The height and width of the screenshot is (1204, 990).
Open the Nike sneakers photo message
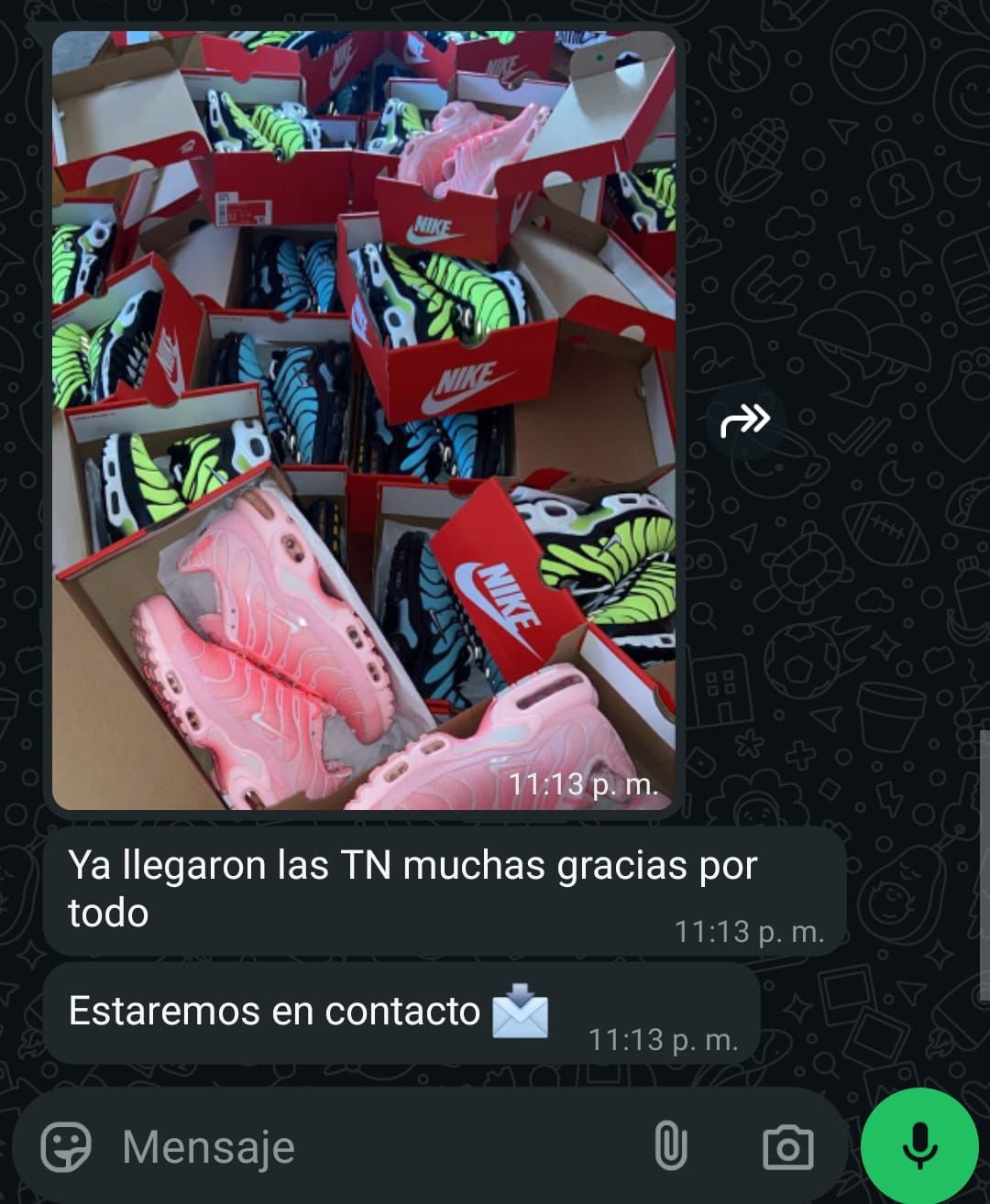coord(364,421)
